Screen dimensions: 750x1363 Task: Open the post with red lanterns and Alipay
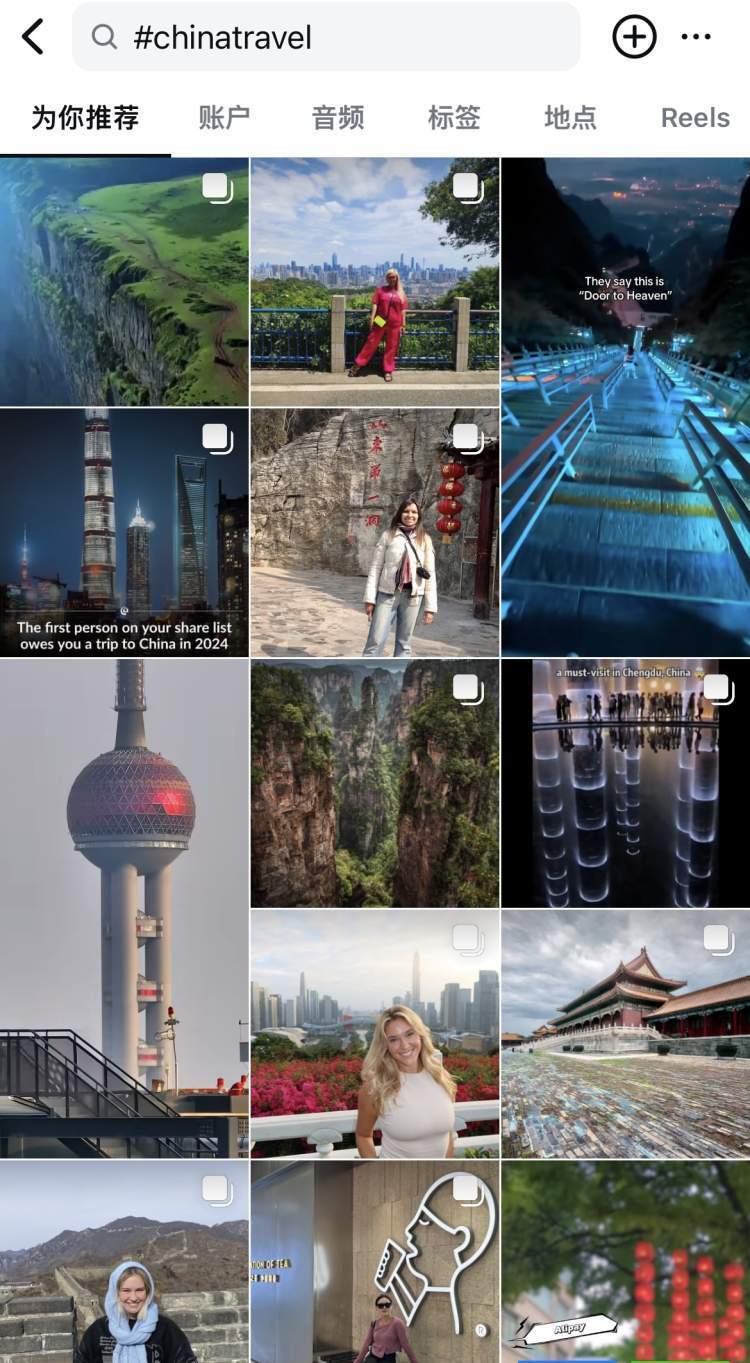pyautogui.click(x=626, y=1262)
